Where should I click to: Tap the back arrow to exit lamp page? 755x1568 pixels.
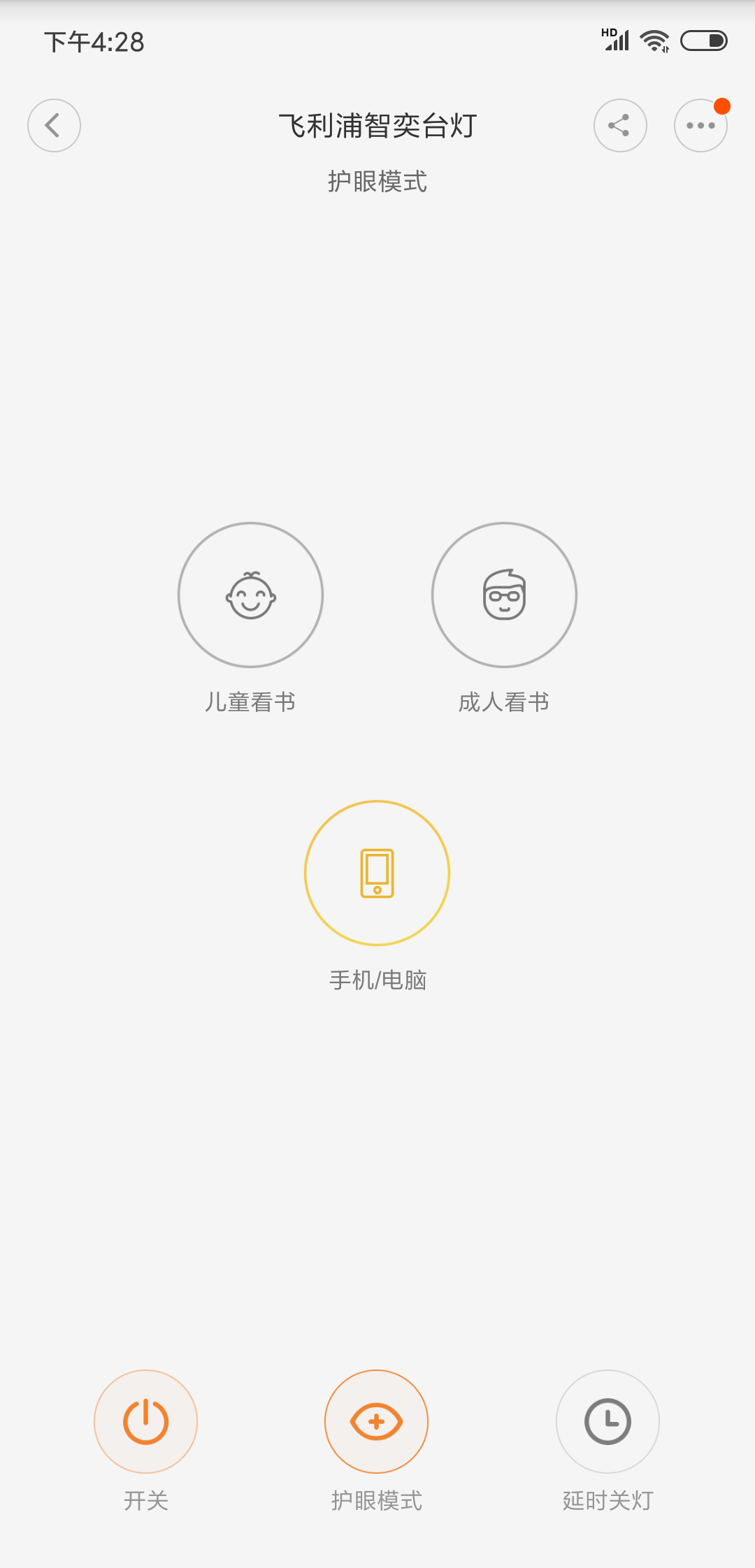[54, 126]
